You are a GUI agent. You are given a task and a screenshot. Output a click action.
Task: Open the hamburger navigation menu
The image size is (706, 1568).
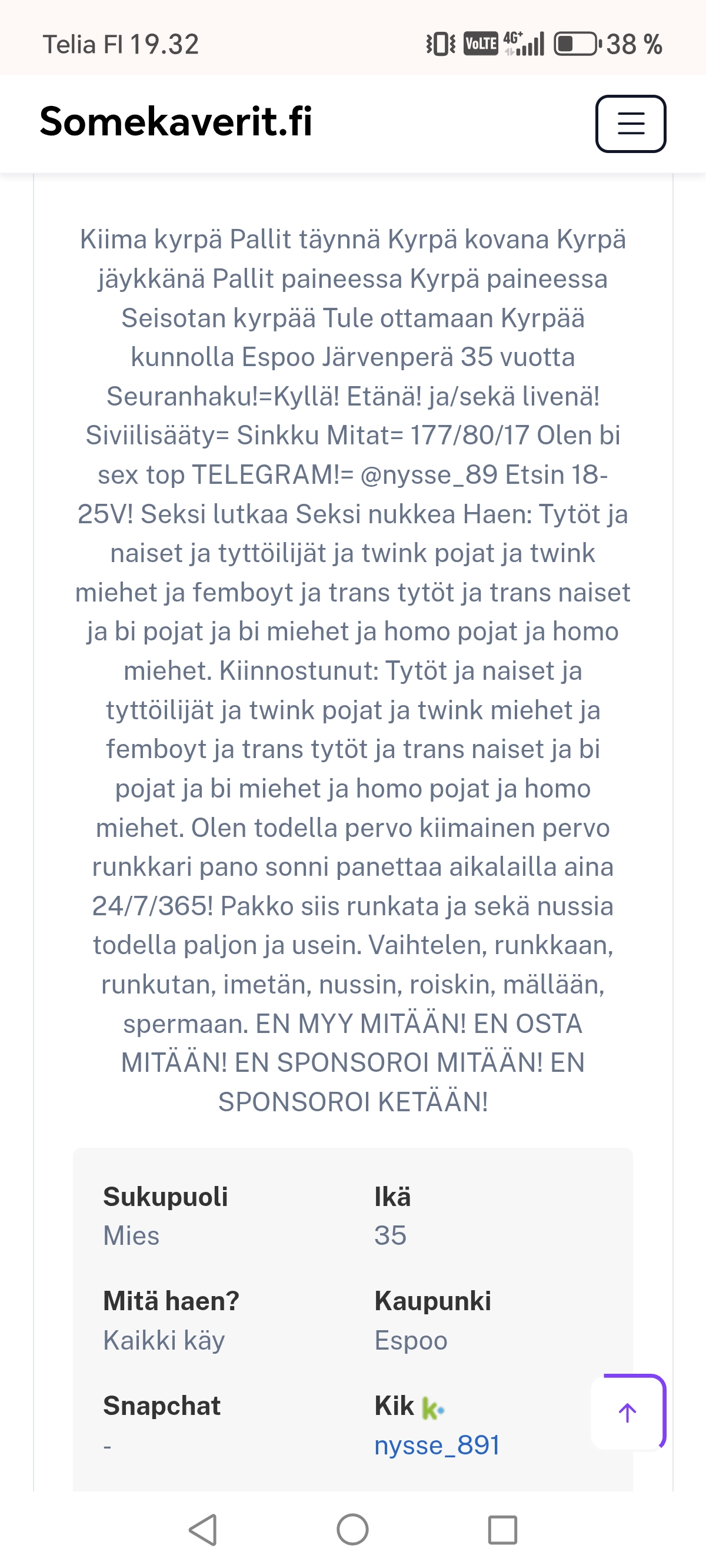630,124
